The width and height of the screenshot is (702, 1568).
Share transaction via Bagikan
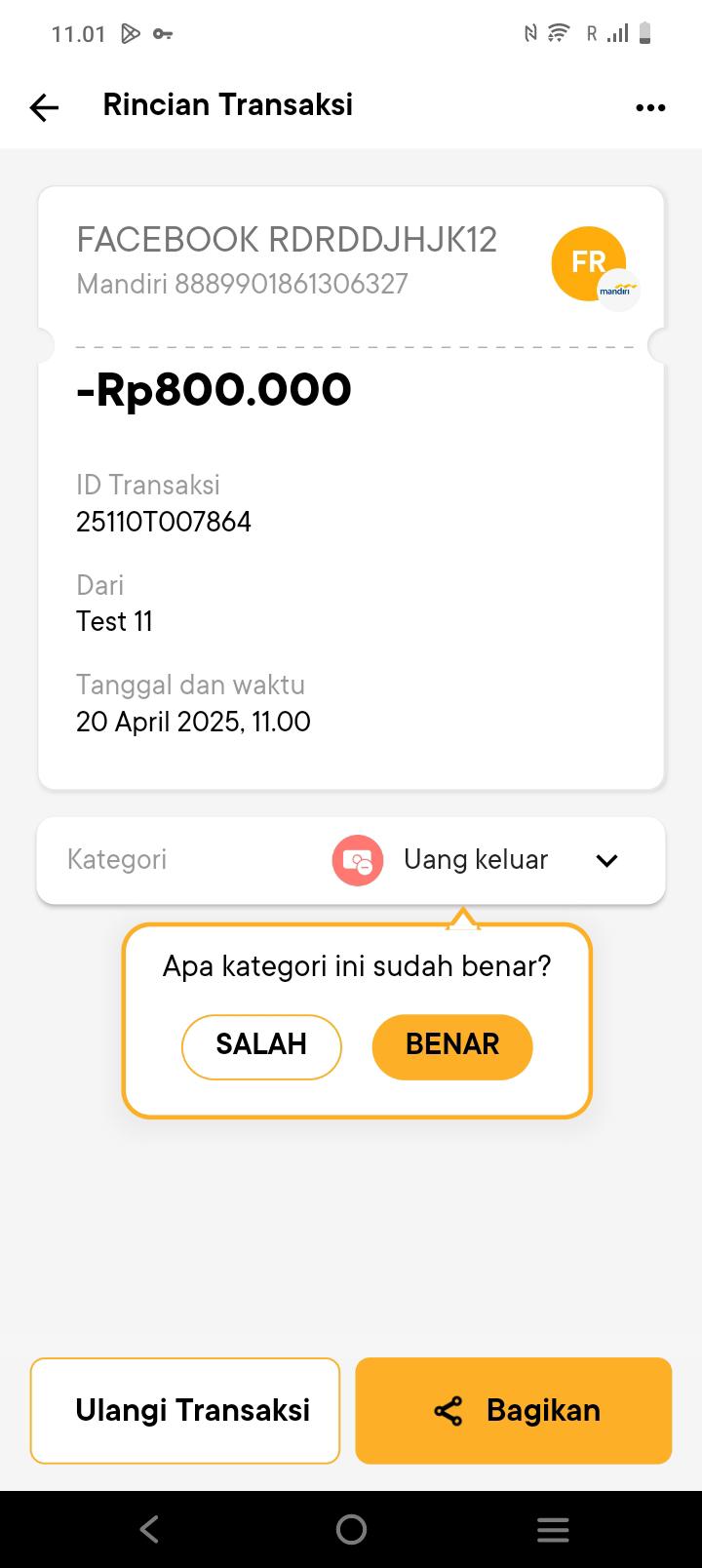[x=514, y=1410]
